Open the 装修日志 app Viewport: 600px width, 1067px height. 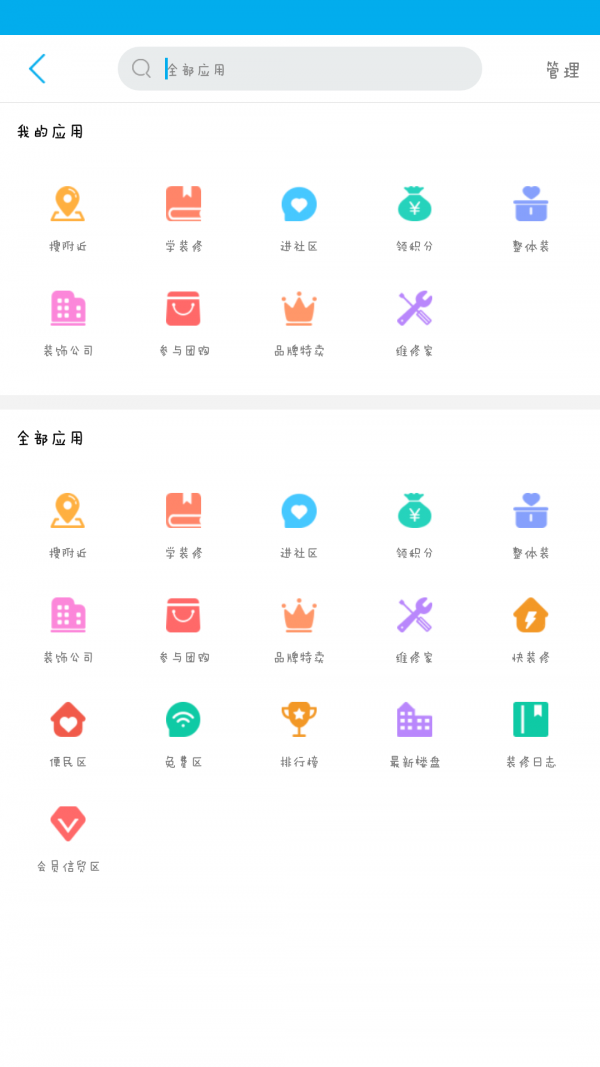pos(530,731)
